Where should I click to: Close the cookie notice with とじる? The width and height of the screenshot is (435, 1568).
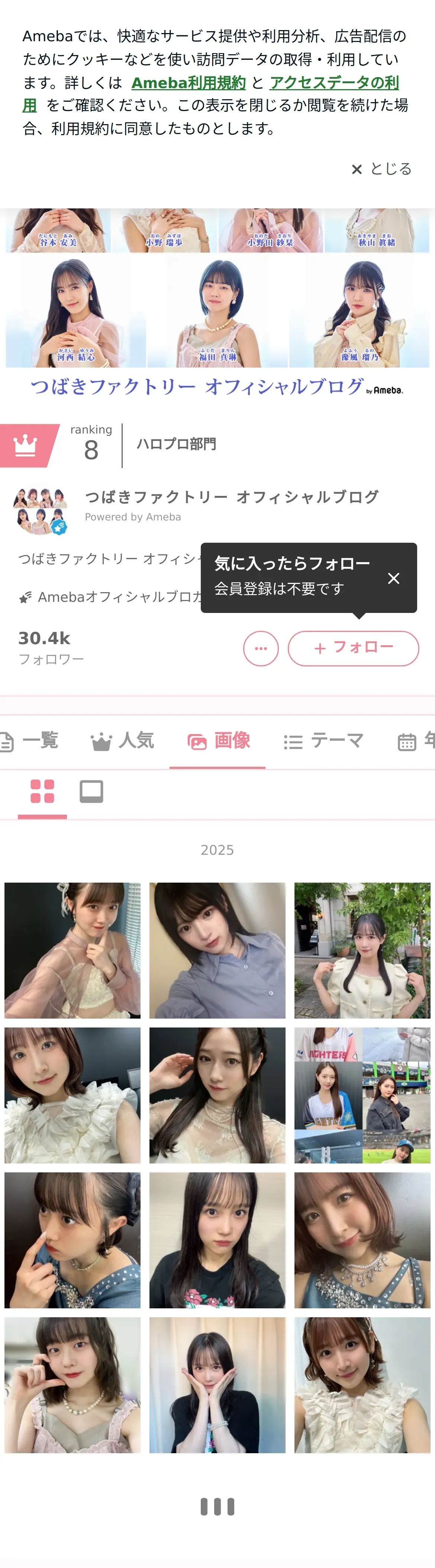pos(382,169)
